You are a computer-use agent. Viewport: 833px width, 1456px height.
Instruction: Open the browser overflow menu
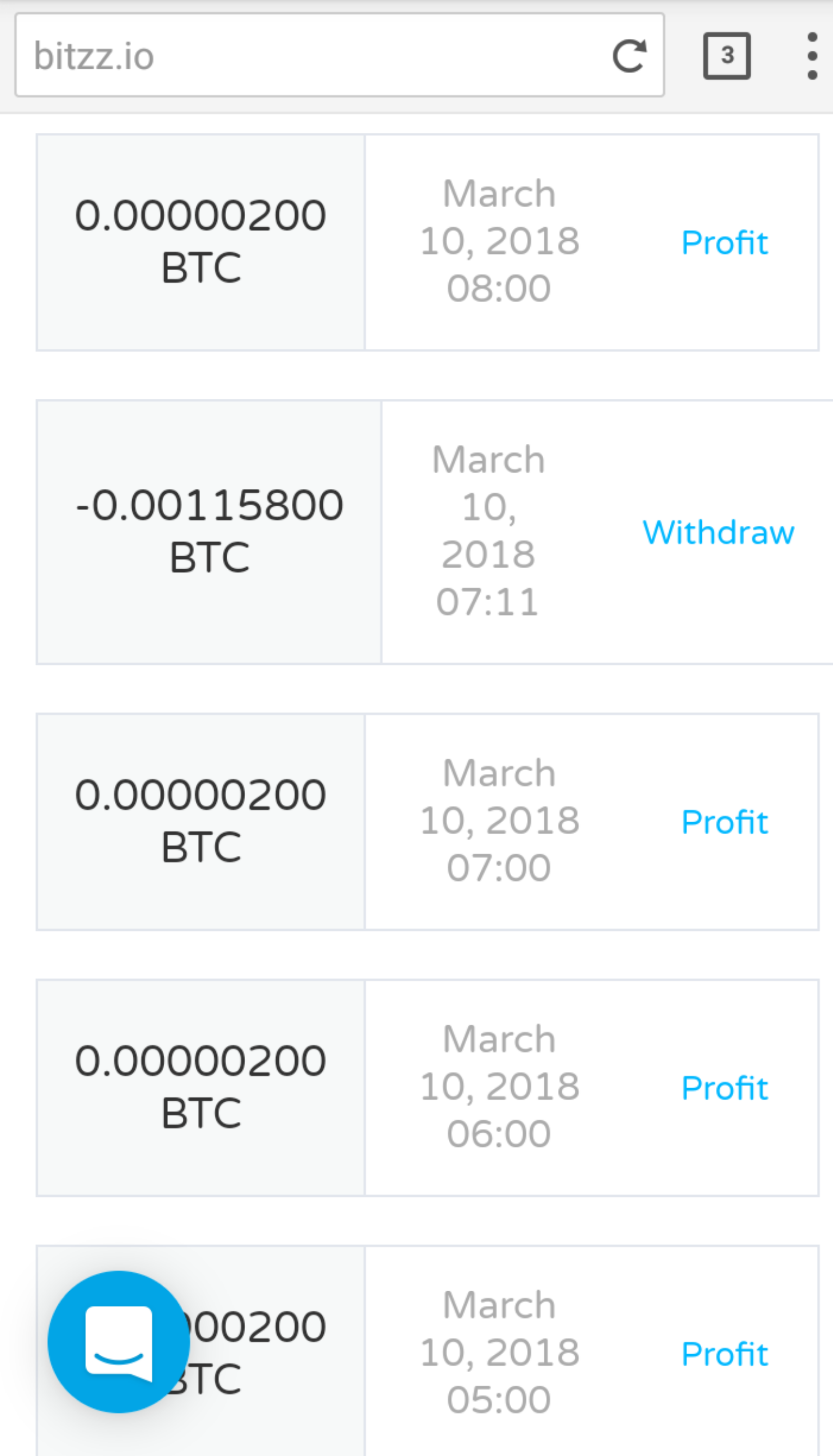812,56
